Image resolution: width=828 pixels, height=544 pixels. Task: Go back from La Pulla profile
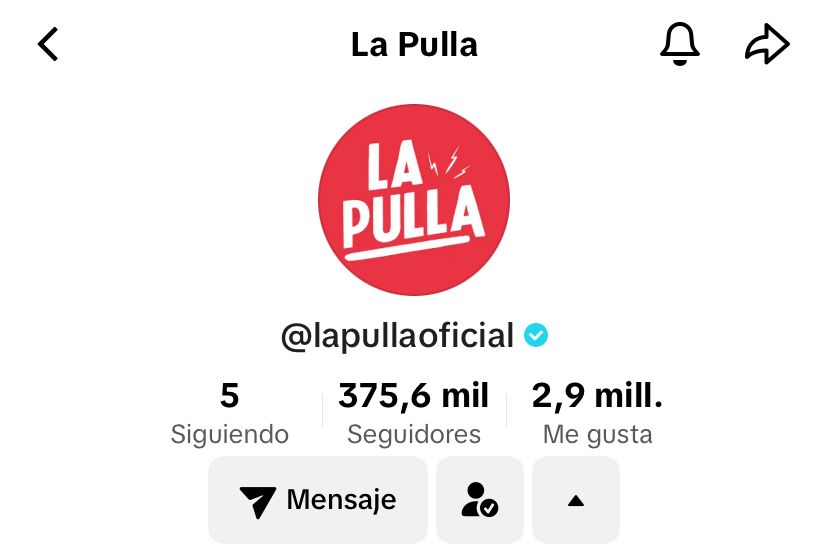pos(48,45)
